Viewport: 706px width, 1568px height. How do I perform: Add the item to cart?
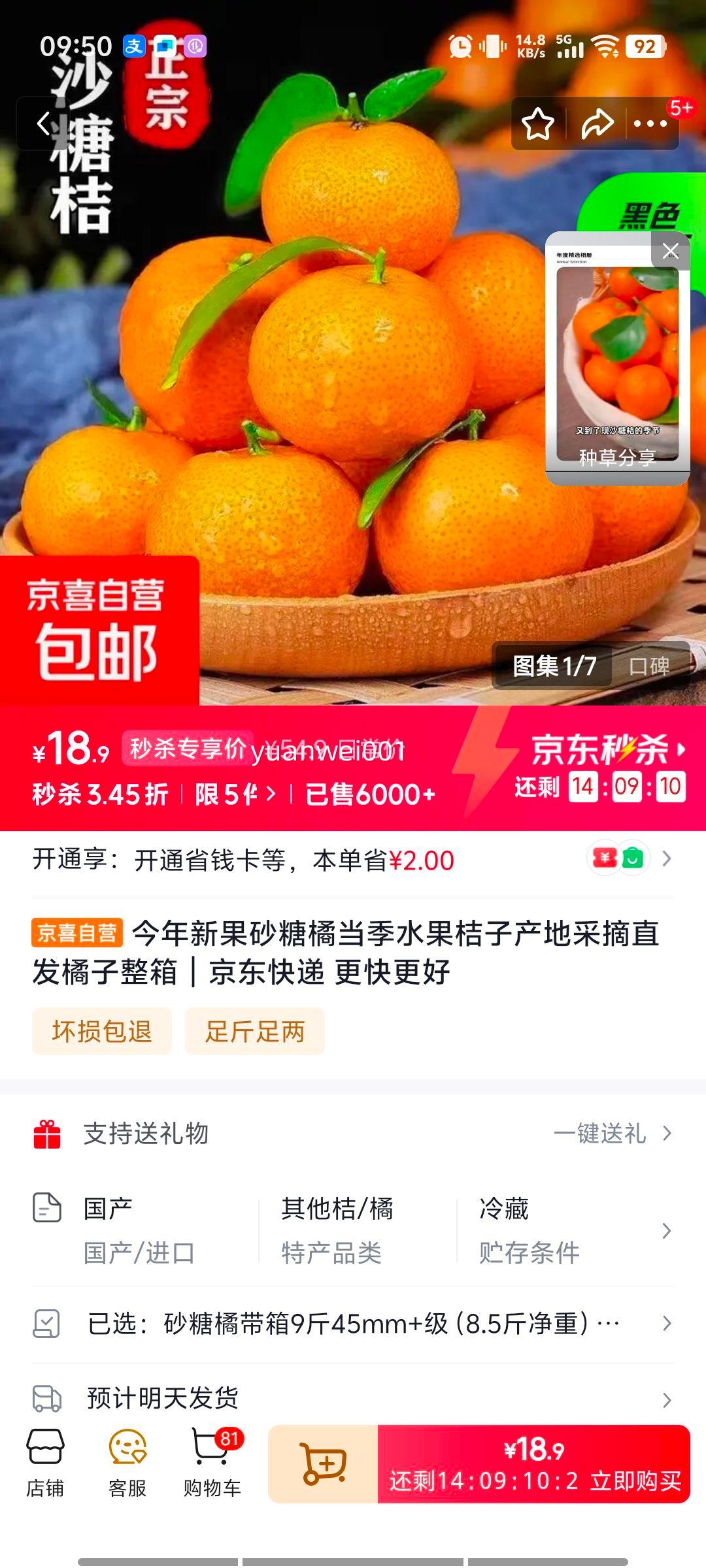[x=323, y=1463]
